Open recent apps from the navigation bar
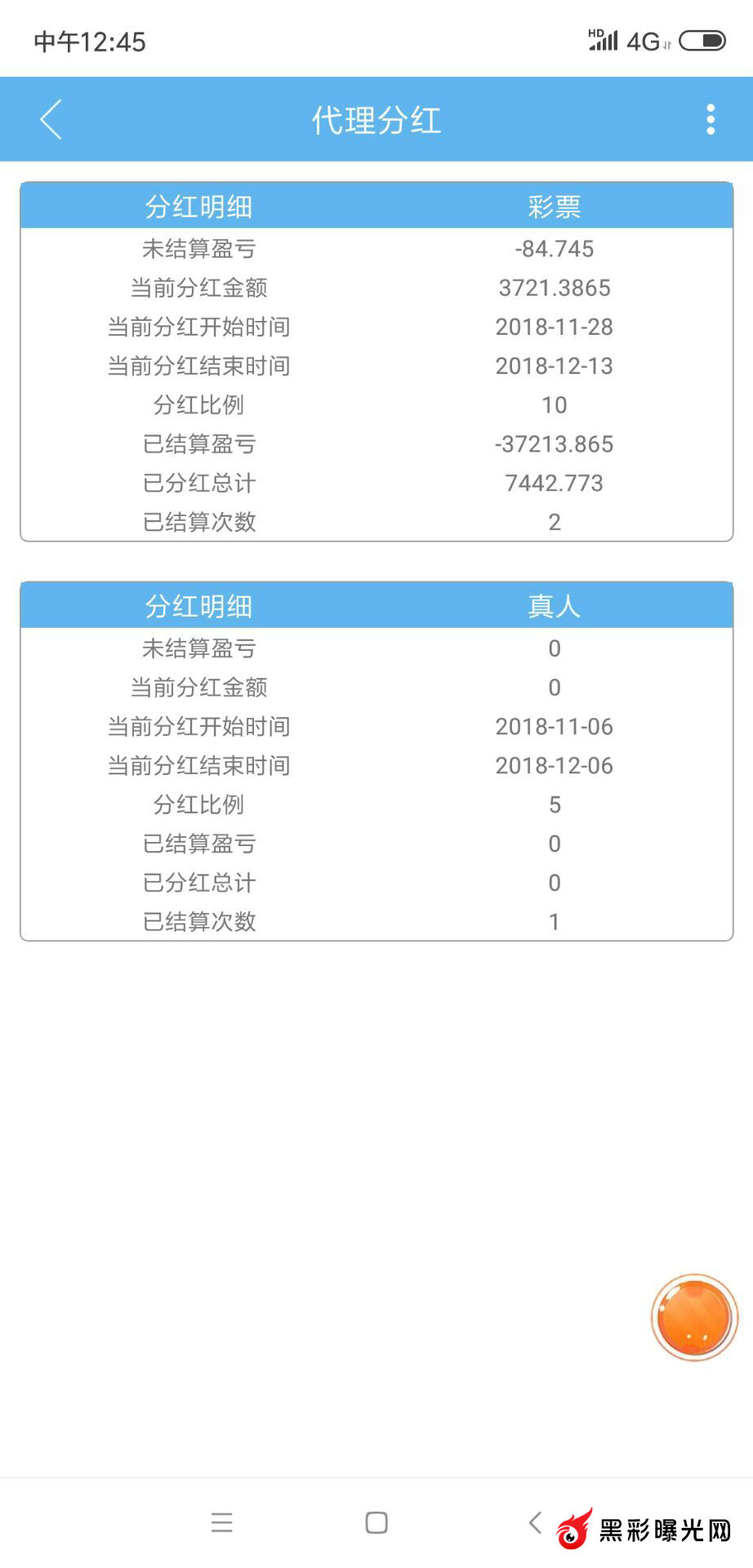Screen dimensions: 753x1568 [x=221, y=1522]
